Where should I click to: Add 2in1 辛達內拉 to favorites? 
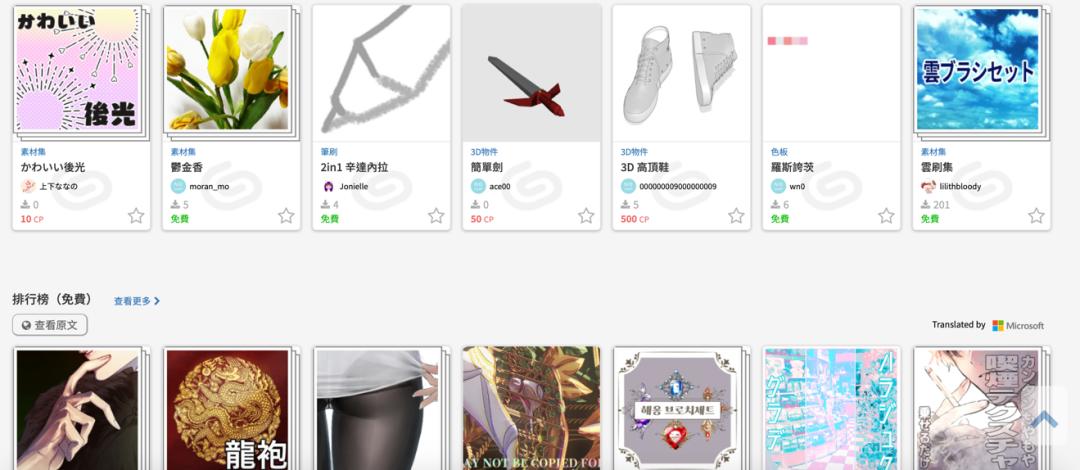pyautogui.click(x=436, y=215)
